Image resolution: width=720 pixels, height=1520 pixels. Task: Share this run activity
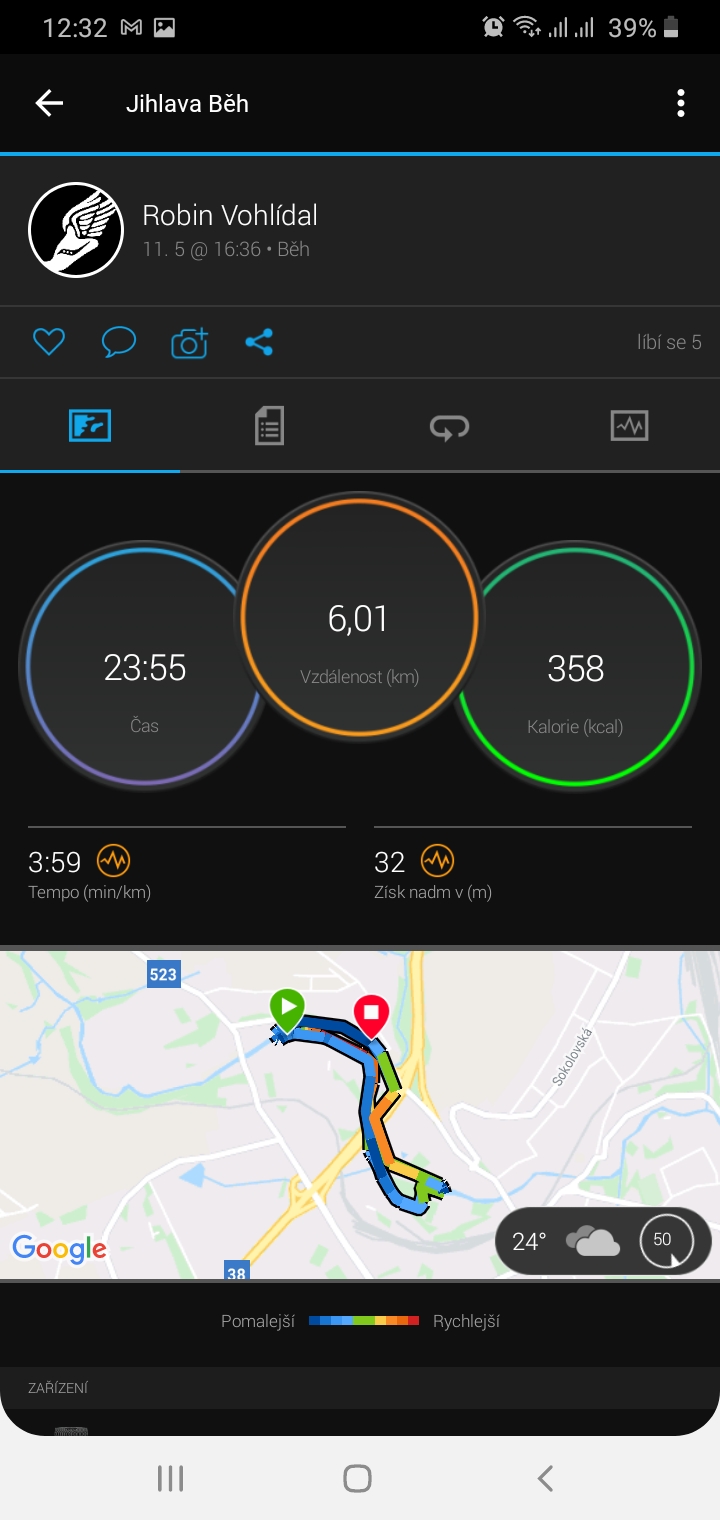pyautogui.click(x=259, y=343)
